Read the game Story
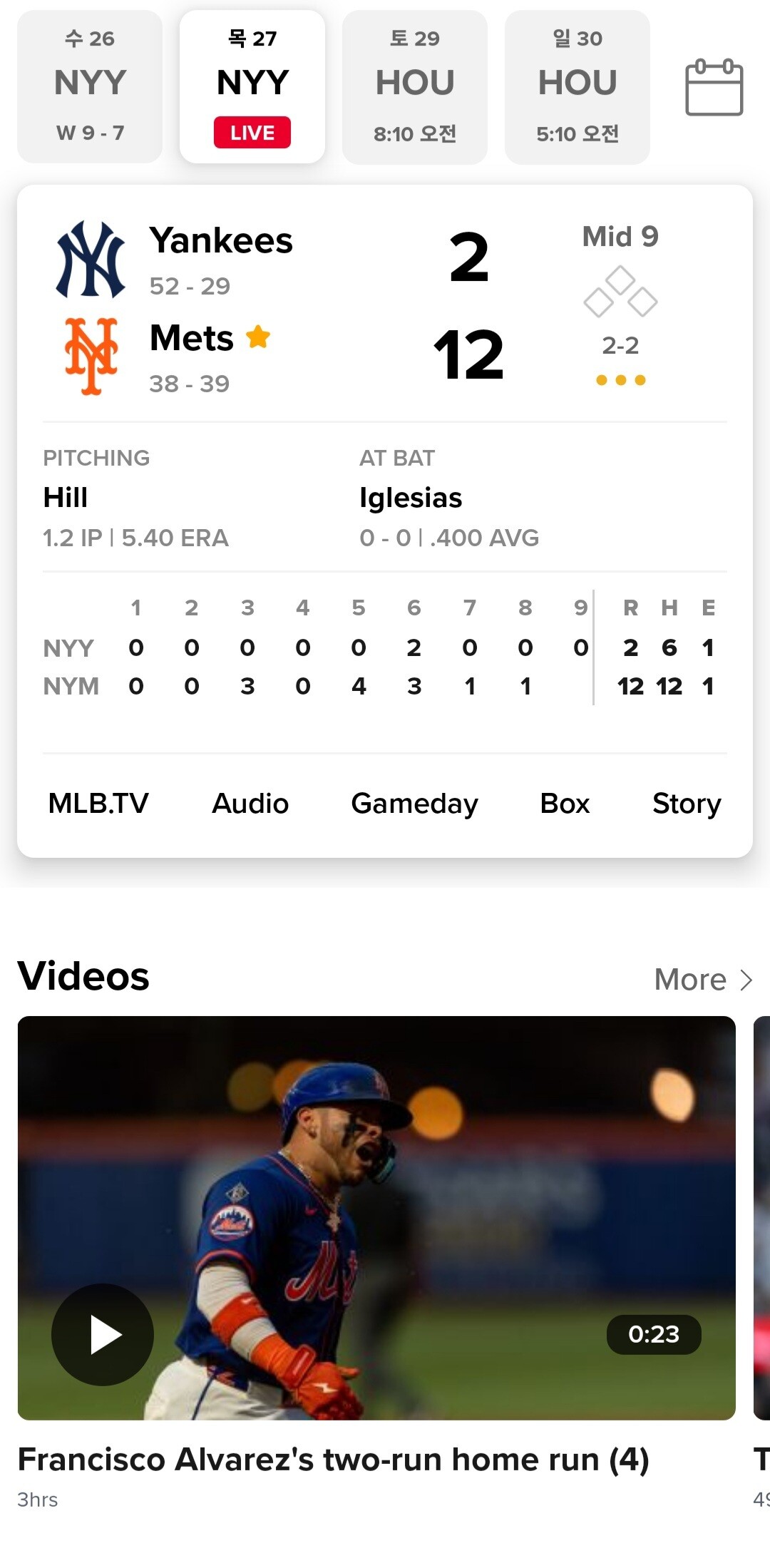Screen dimensions: 770x1568 point(687,804)
